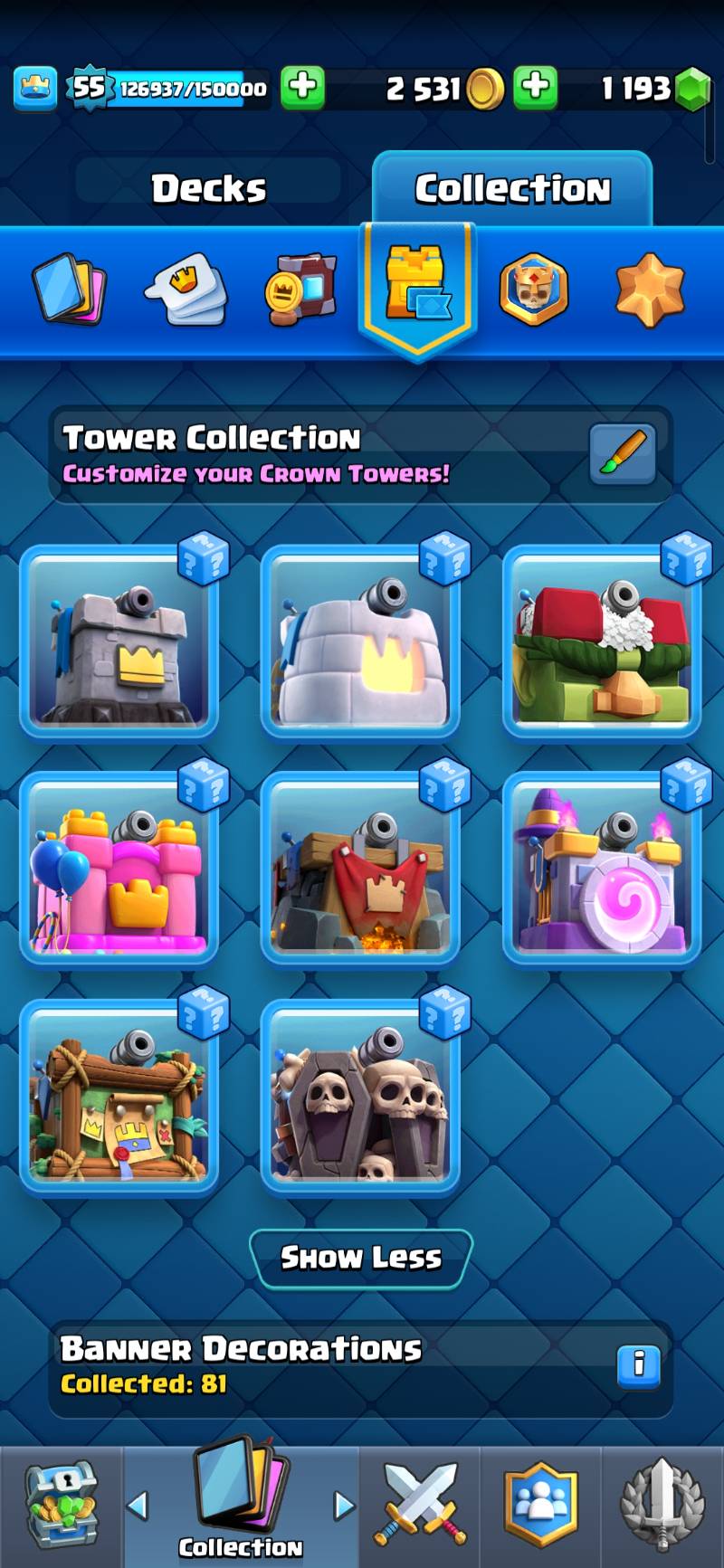The height and width of the screenshot is (1568, 724).
Task: Tap the green plus next to experience
Action: 302,88
